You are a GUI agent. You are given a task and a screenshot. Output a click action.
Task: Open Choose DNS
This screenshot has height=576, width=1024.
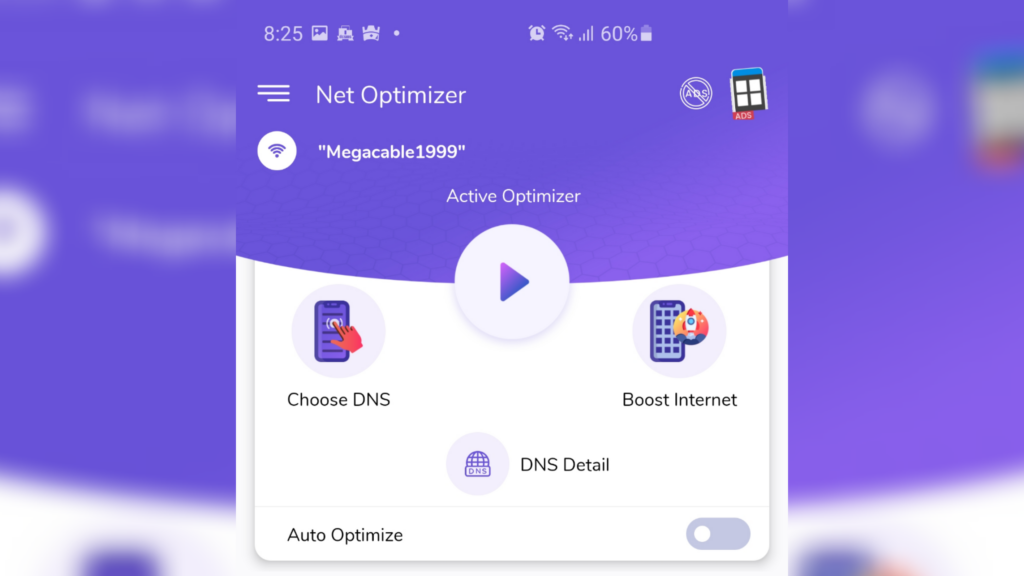(x=338, y=332)
